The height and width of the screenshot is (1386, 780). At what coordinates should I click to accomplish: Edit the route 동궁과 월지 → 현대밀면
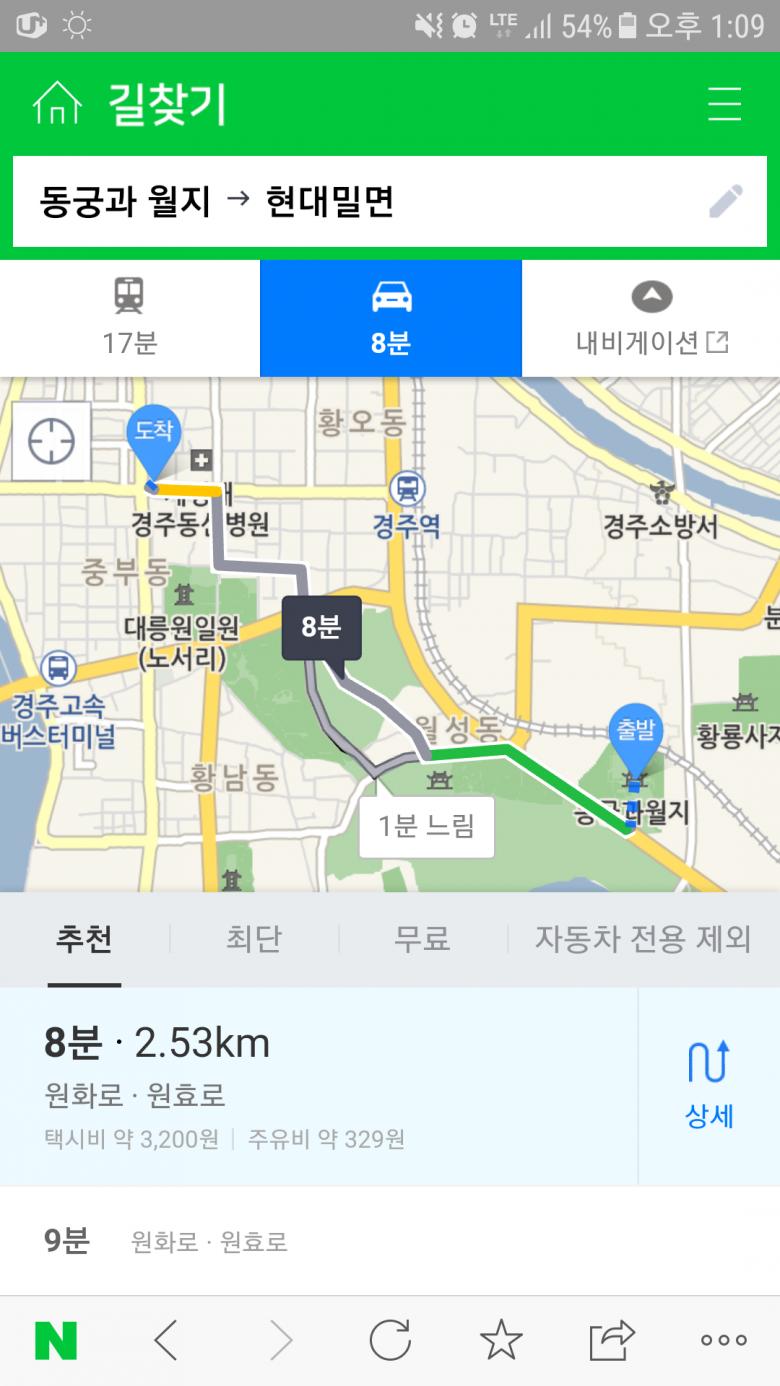(x=726, y=201)
